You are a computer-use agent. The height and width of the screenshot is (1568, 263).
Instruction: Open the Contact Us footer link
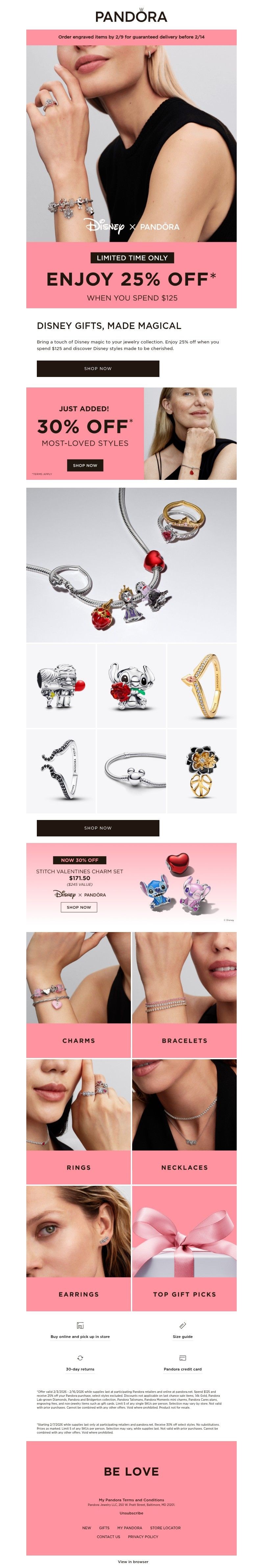pyautogui.click(x=108, y=1536)
